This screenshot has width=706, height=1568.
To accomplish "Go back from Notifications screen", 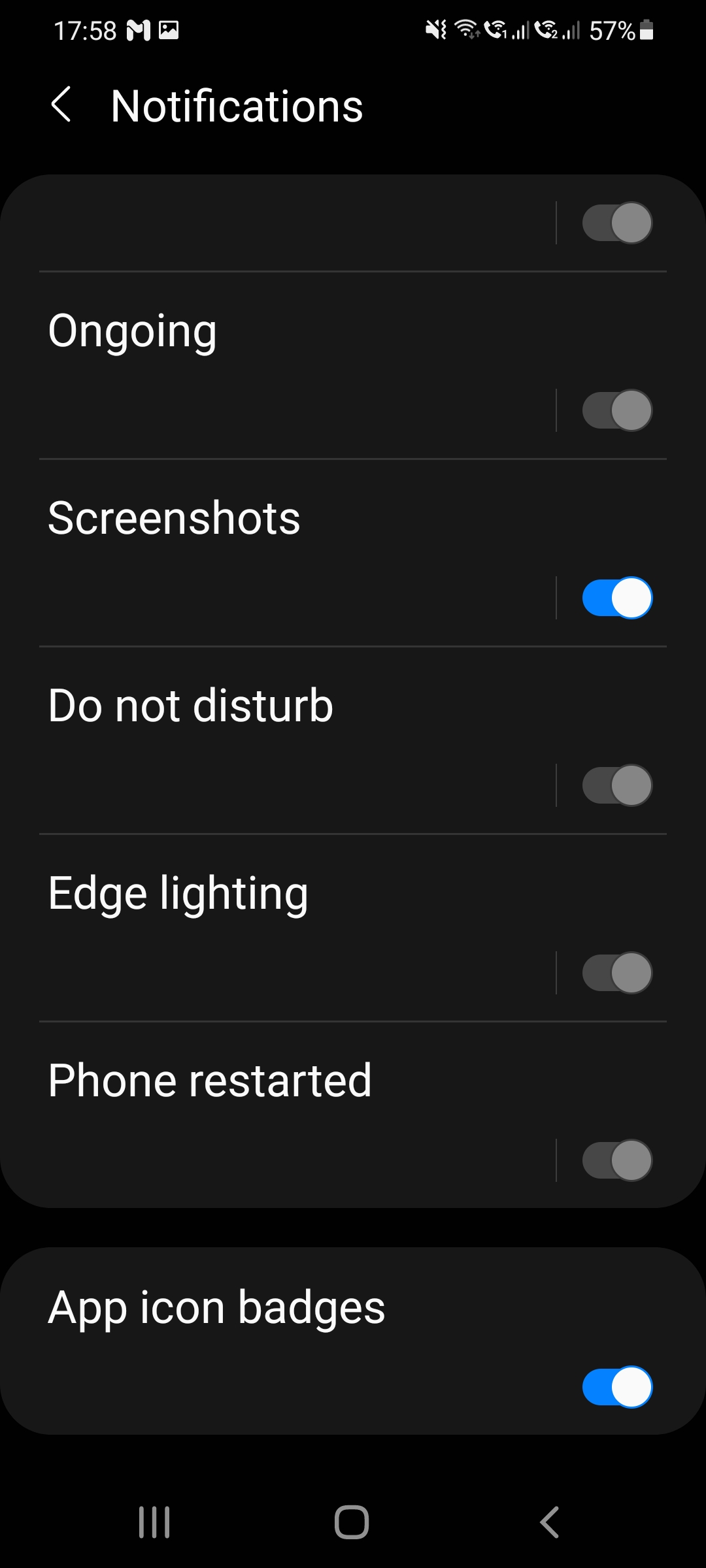I will pos(61,105).
